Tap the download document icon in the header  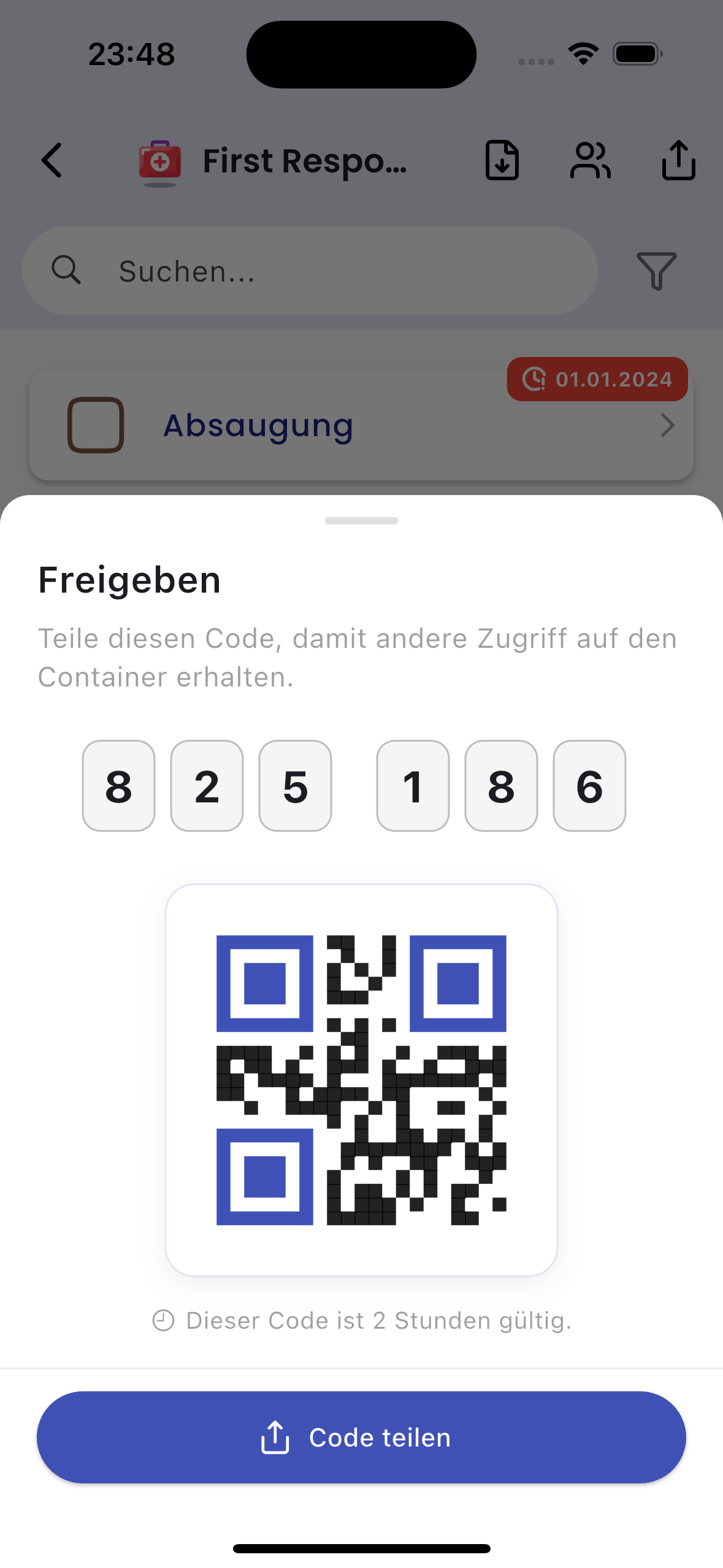pyautogui.click(x=502, y=161)
